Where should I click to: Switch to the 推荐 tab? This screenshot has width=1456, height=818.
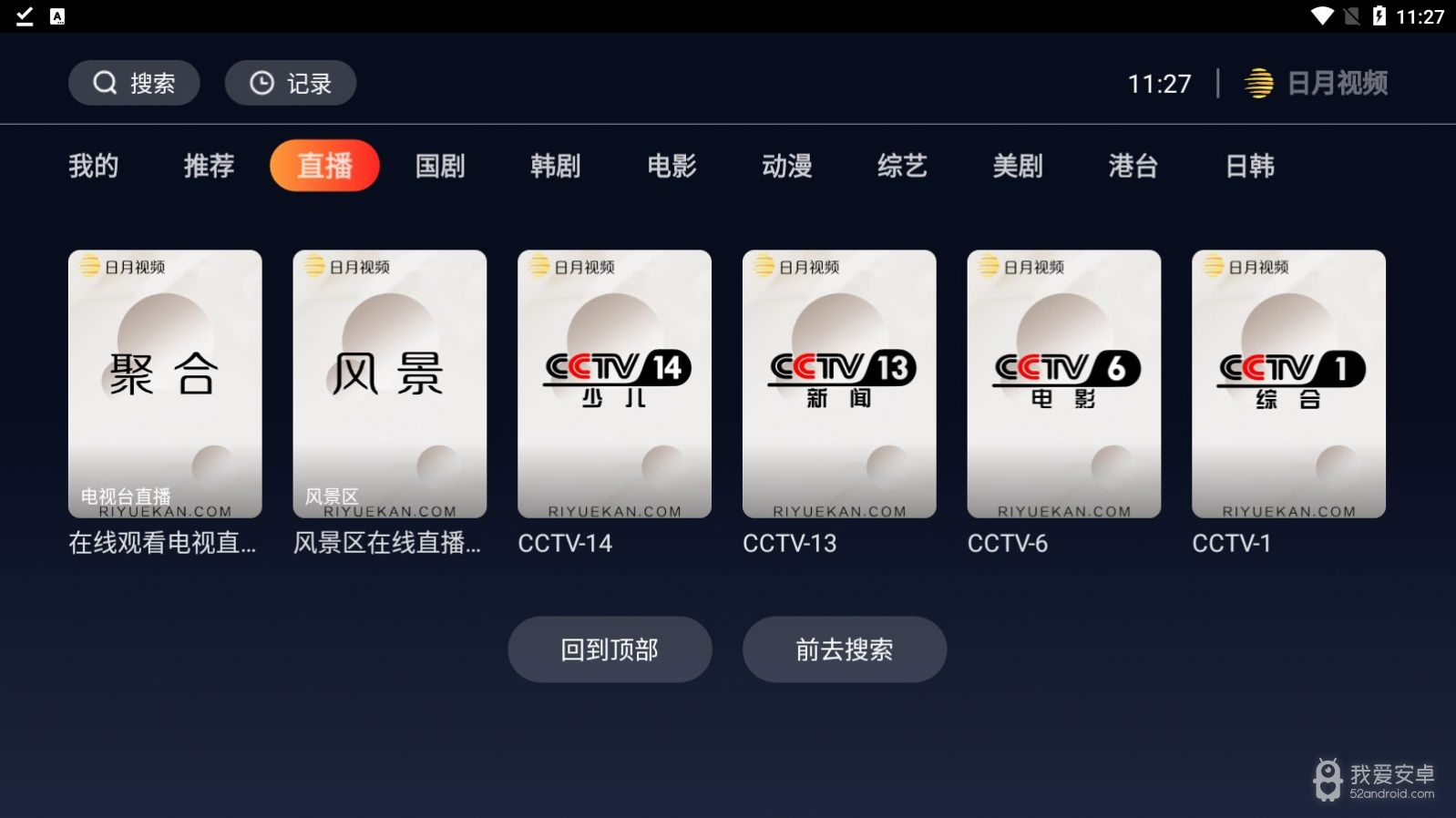pyautogui.click(x=209, y=166)
